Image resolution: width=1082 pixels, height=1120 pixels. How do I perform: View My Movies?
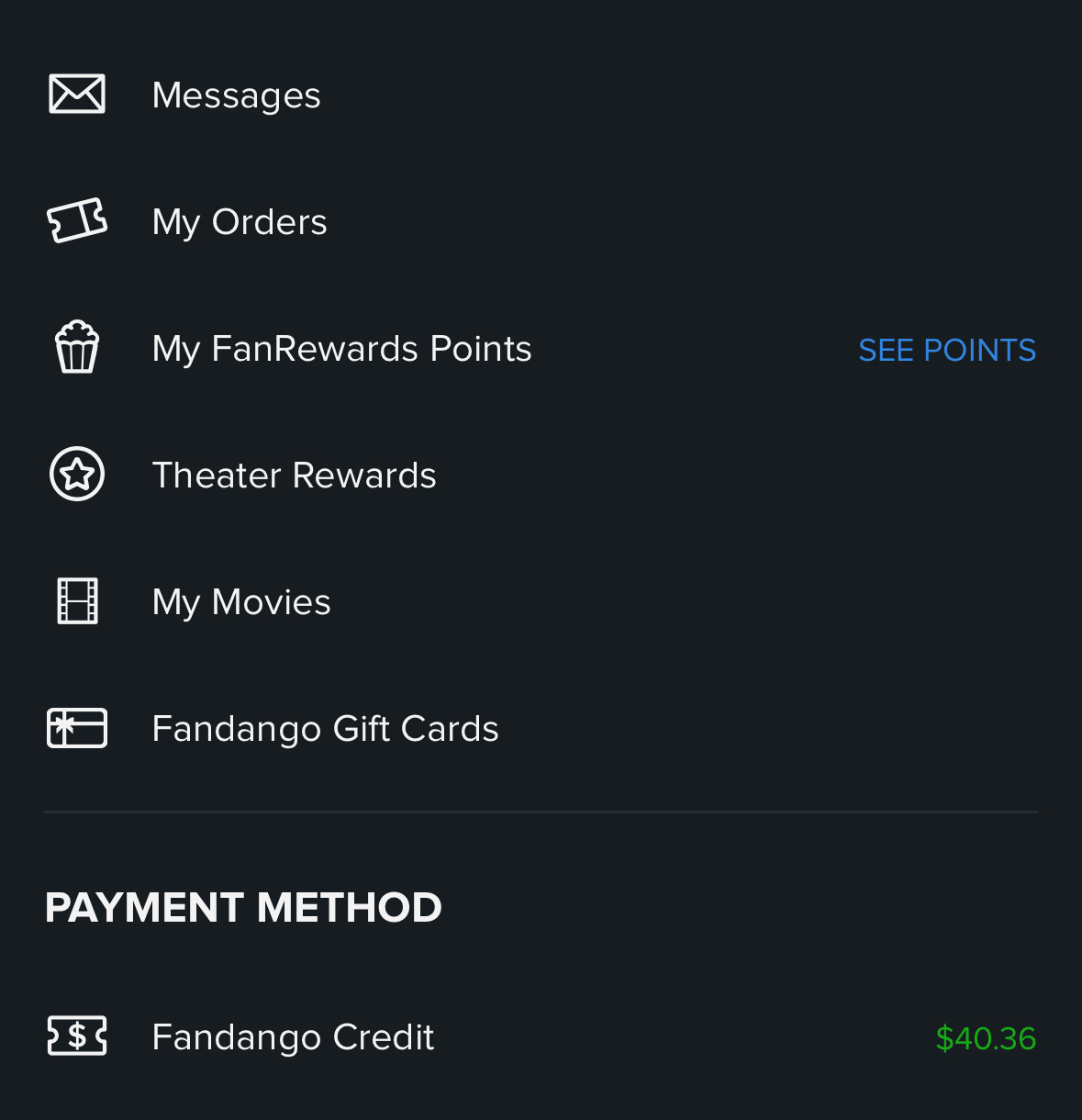[x=241, y=602]
